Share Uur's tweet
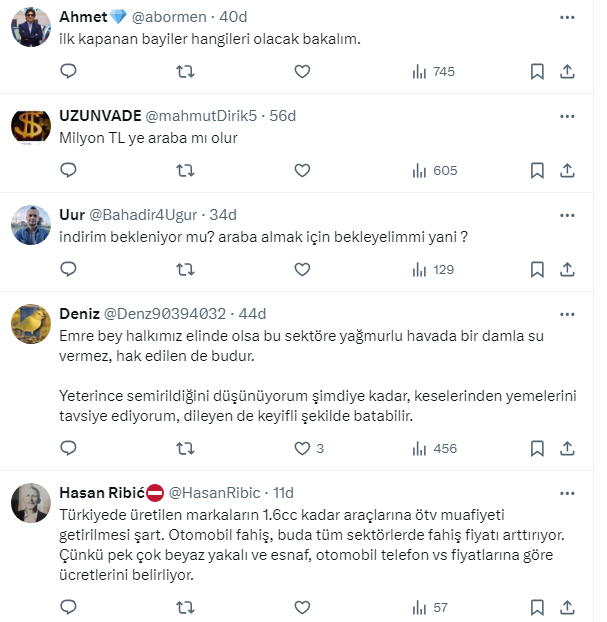The height and width of the screenshot is (622, 607). [x=567, y=269]
